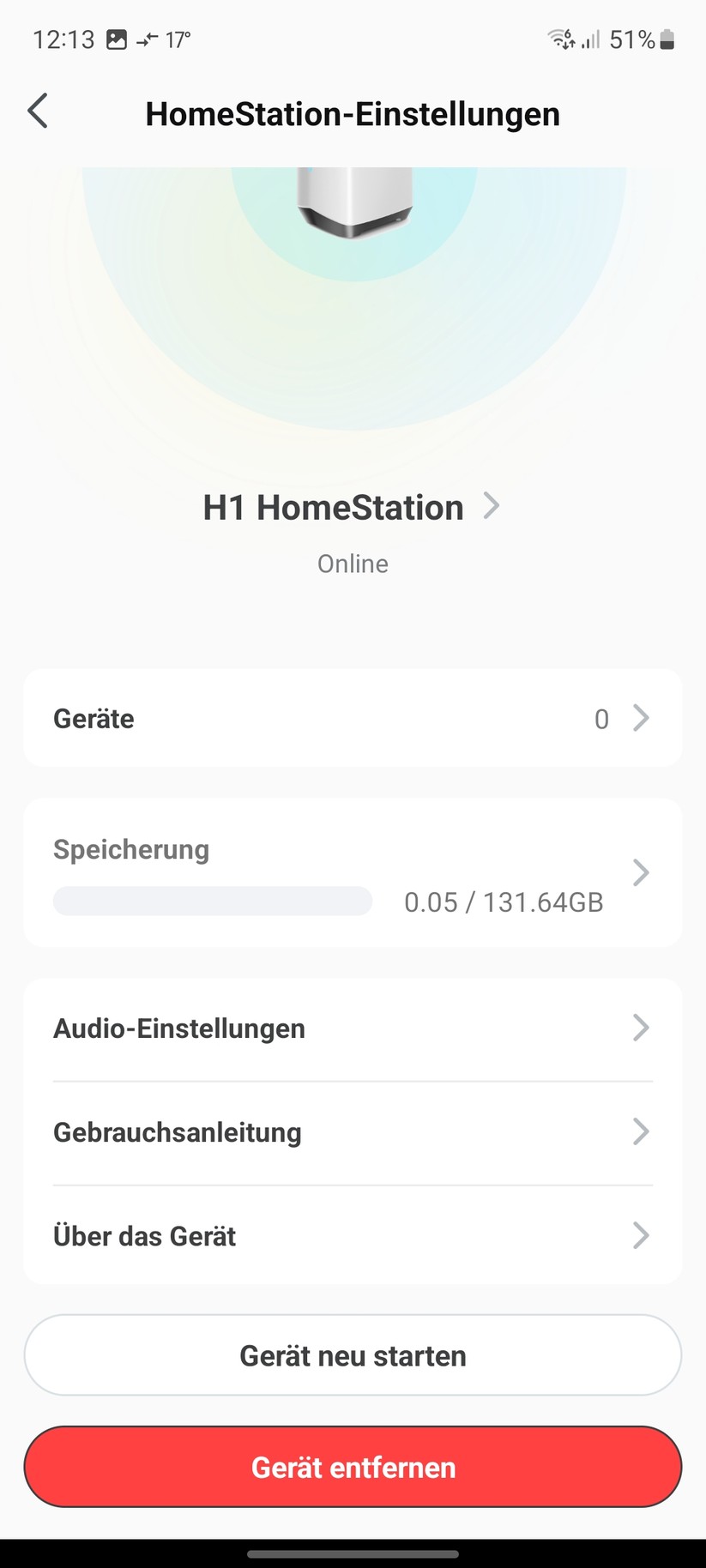
Task: Navigate back using the back arrow
Action: click(38, 111)
